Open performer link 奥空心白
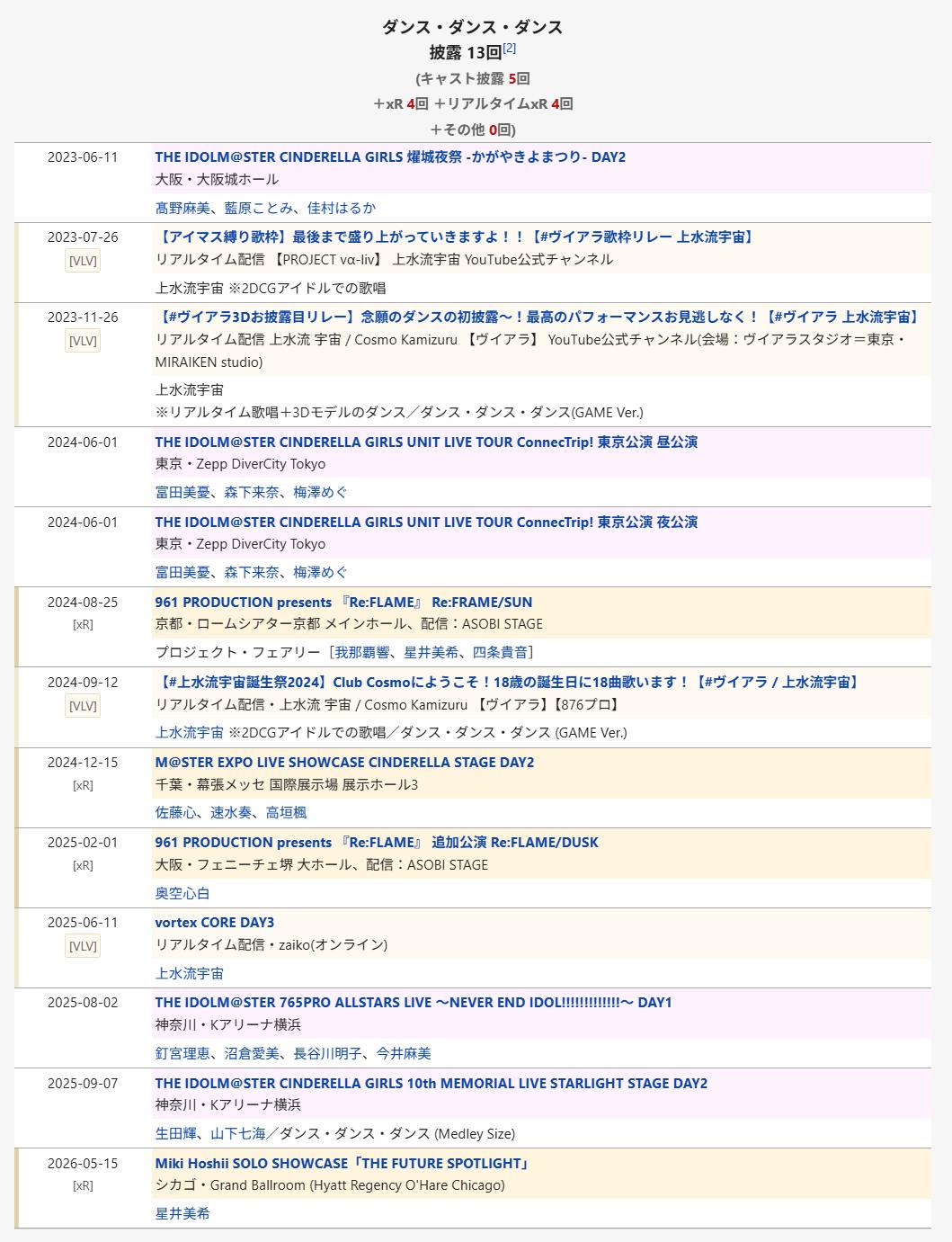The width and height of the screenshot is (952, 1242). [x=182, y=894]
